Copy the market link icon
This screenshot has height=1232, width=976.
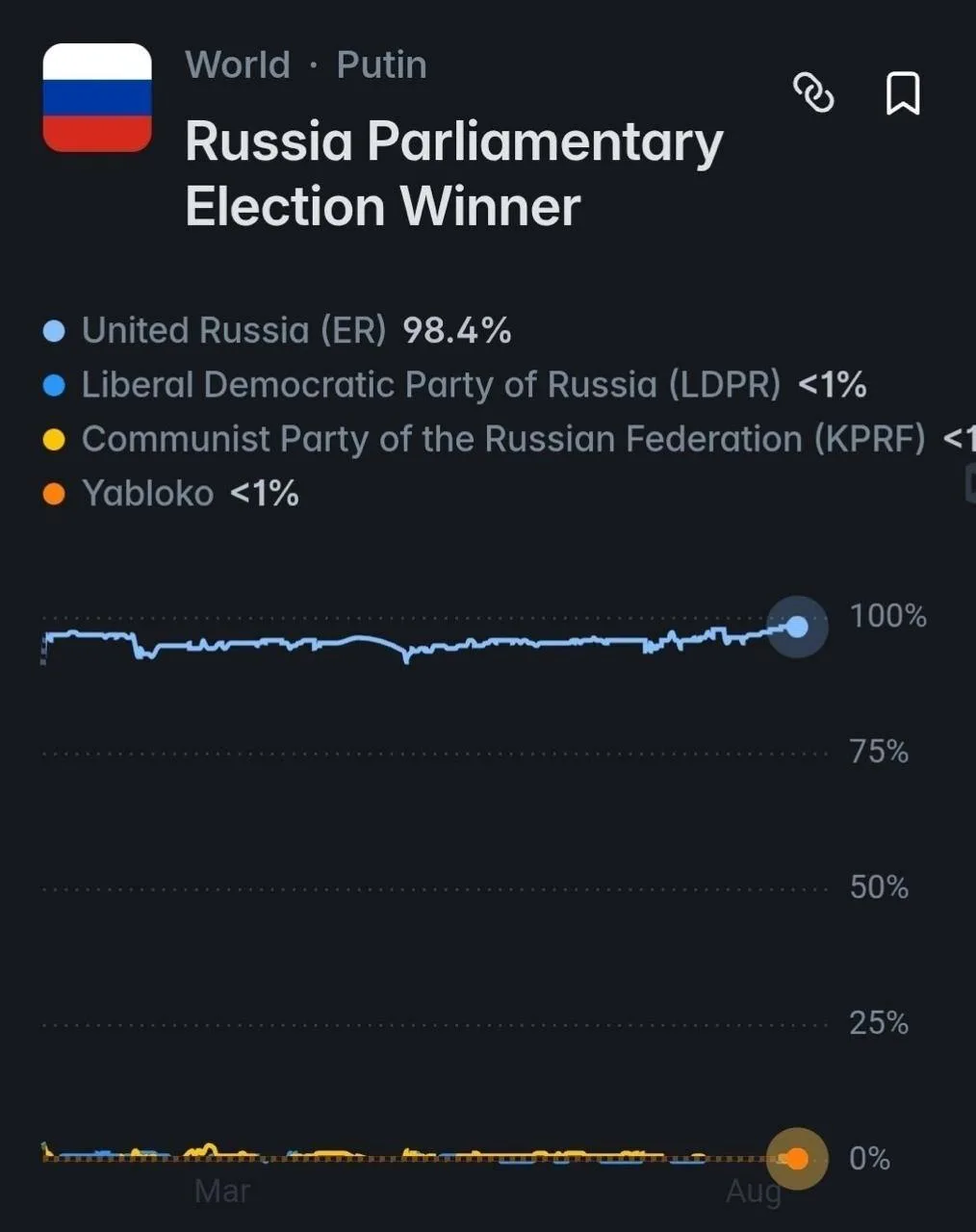813,93
